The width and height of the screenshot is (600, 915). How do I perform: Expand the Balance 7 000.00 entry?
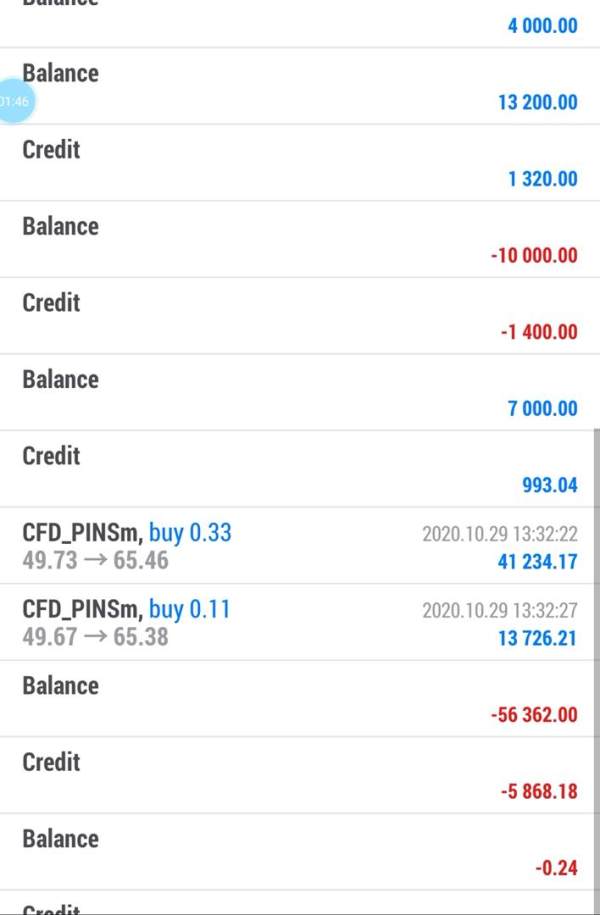[300, 393]
